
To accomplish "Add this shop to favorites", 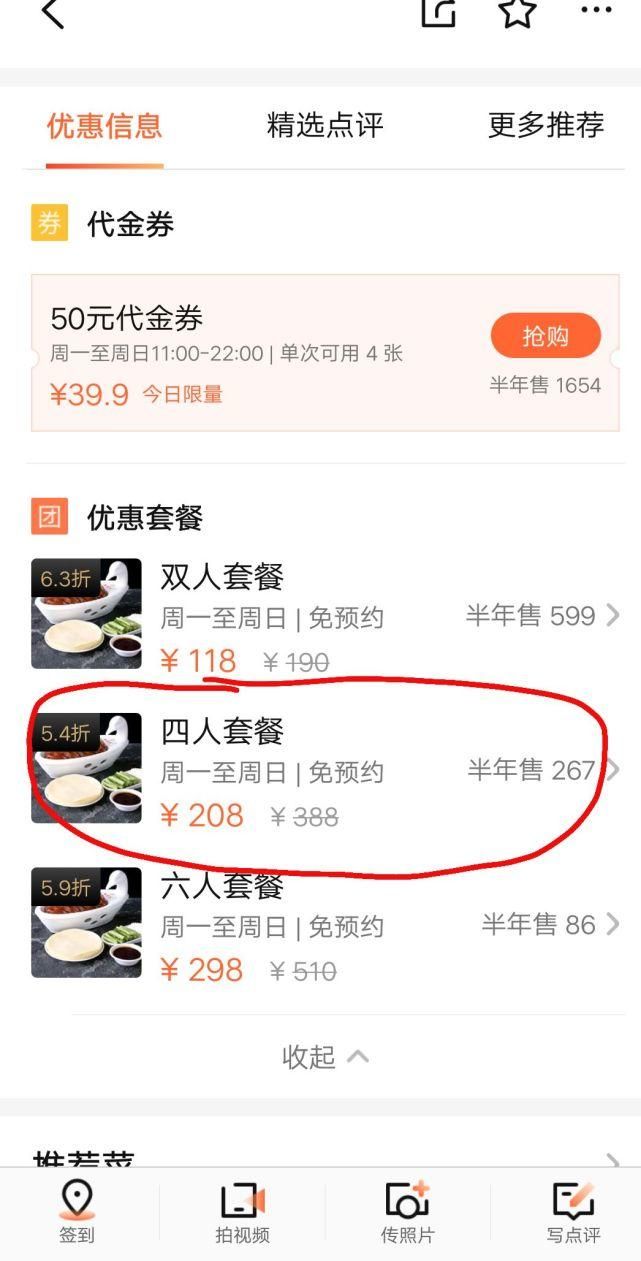I will (517, 13).
